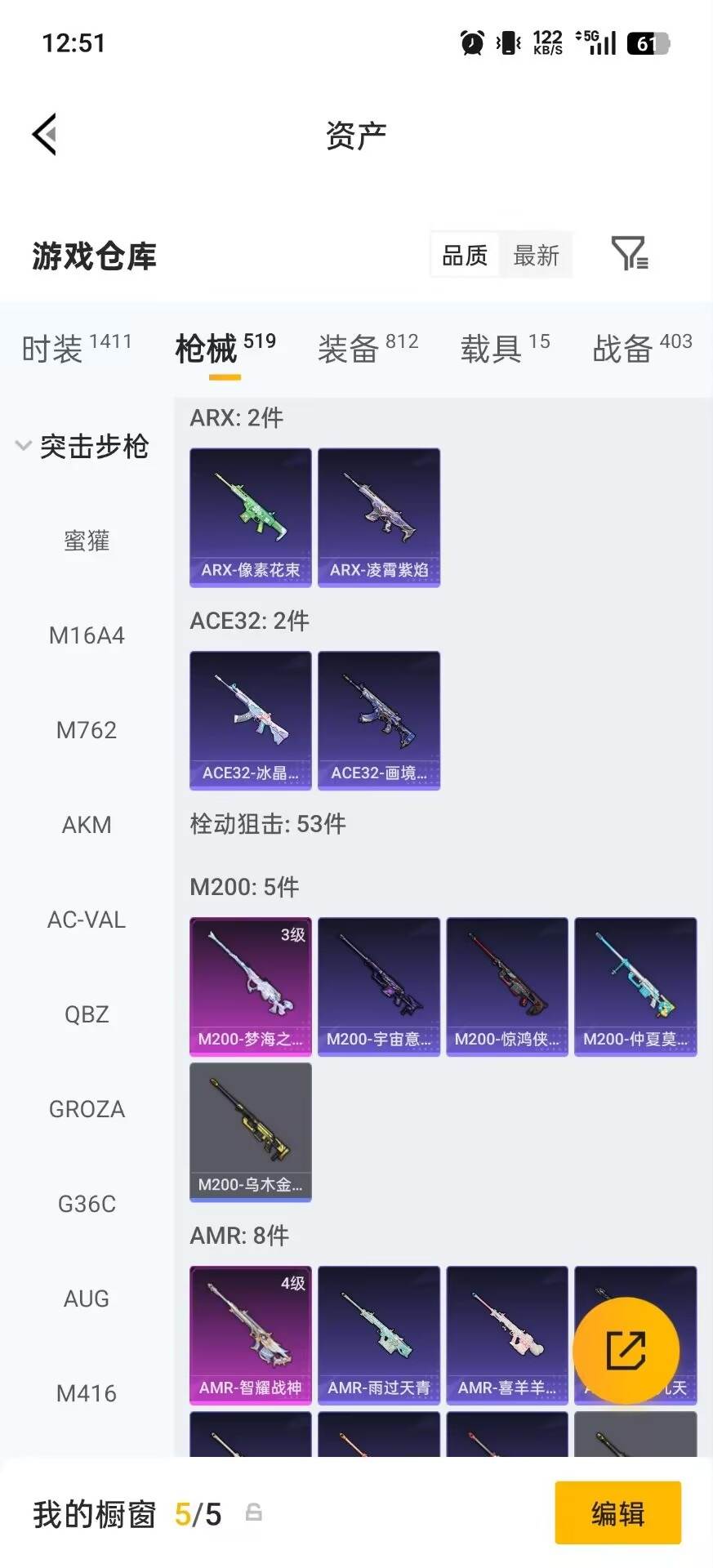This screenshot has height=1568, width=713.
Task: Select GROZA in the side list
Action: pos(87,1109)
